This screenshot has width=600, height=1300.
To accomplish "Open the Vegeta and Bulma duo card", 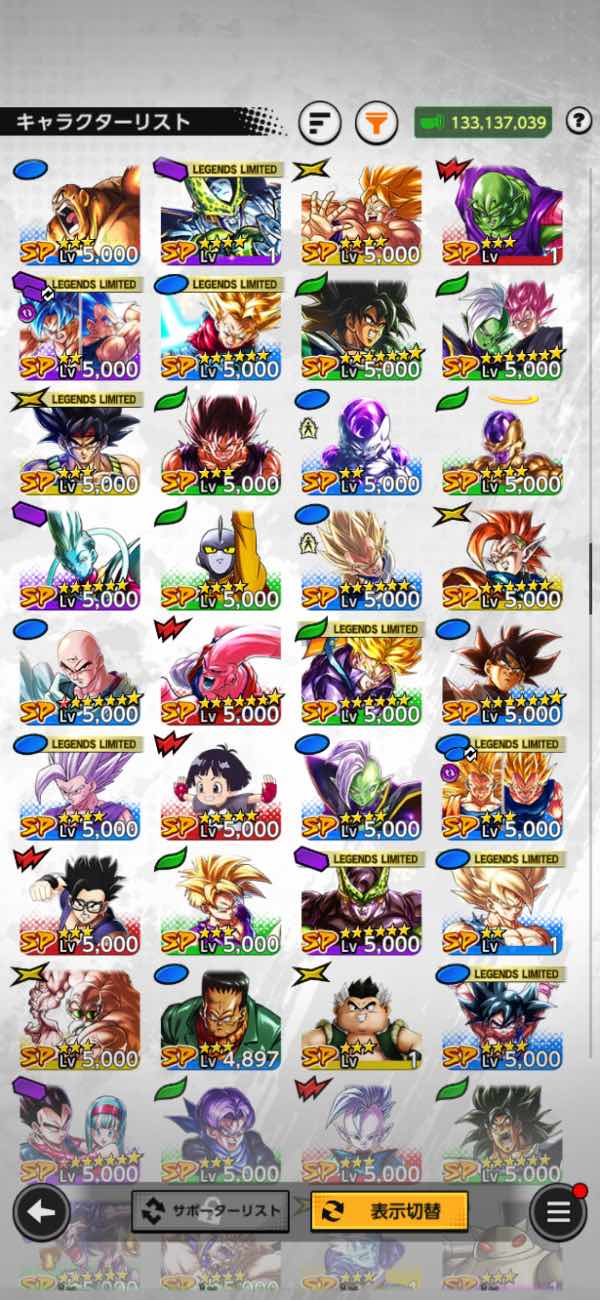I will pos(79,1135).
